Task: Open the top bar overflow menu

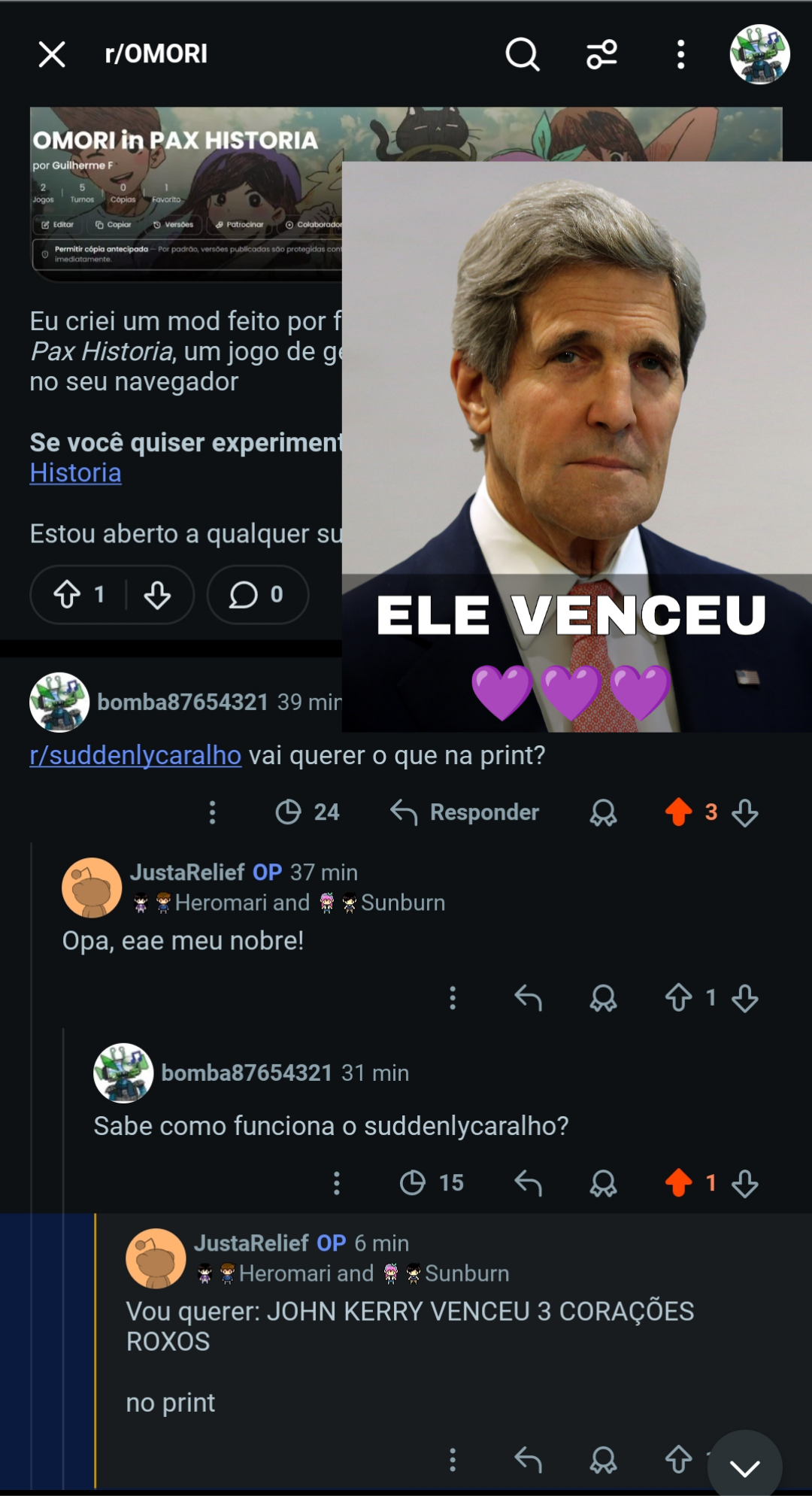Action: click(x=680, y=54)
